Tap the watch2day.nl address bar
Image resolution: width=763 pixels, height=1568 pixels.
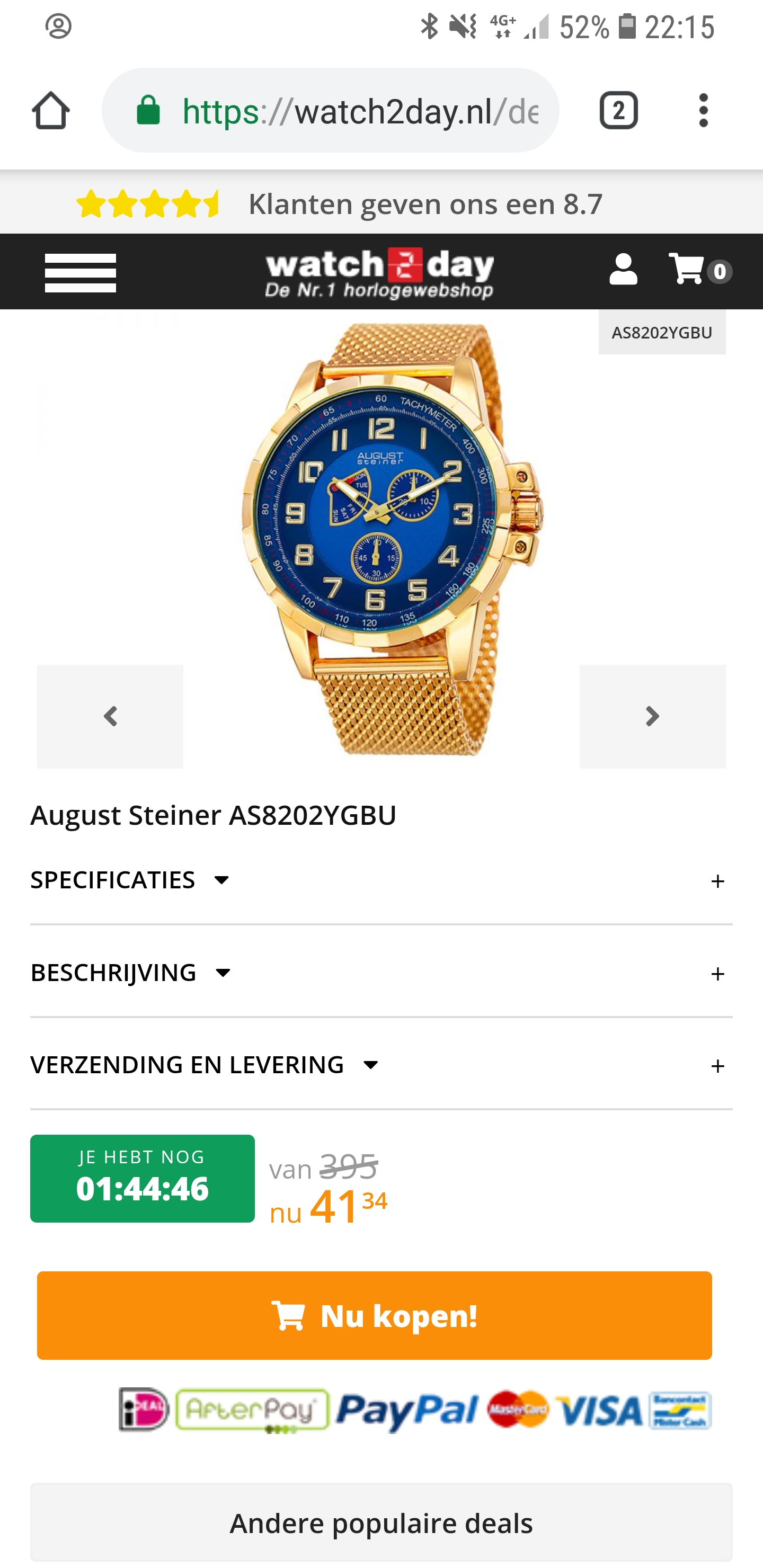[359, 111]
